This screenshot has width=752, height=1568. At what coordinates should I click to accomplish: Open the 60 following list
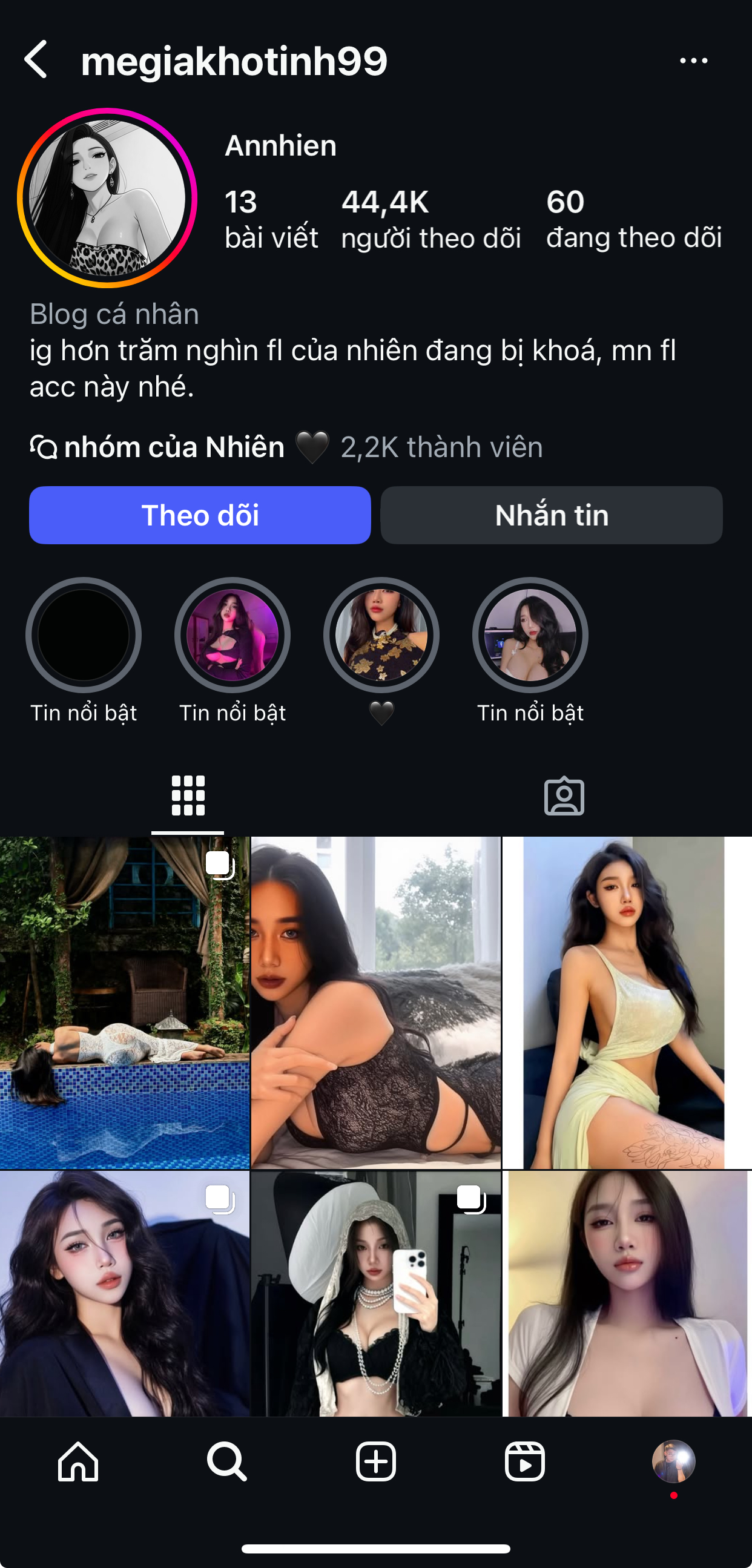click(x=633, y=219)
